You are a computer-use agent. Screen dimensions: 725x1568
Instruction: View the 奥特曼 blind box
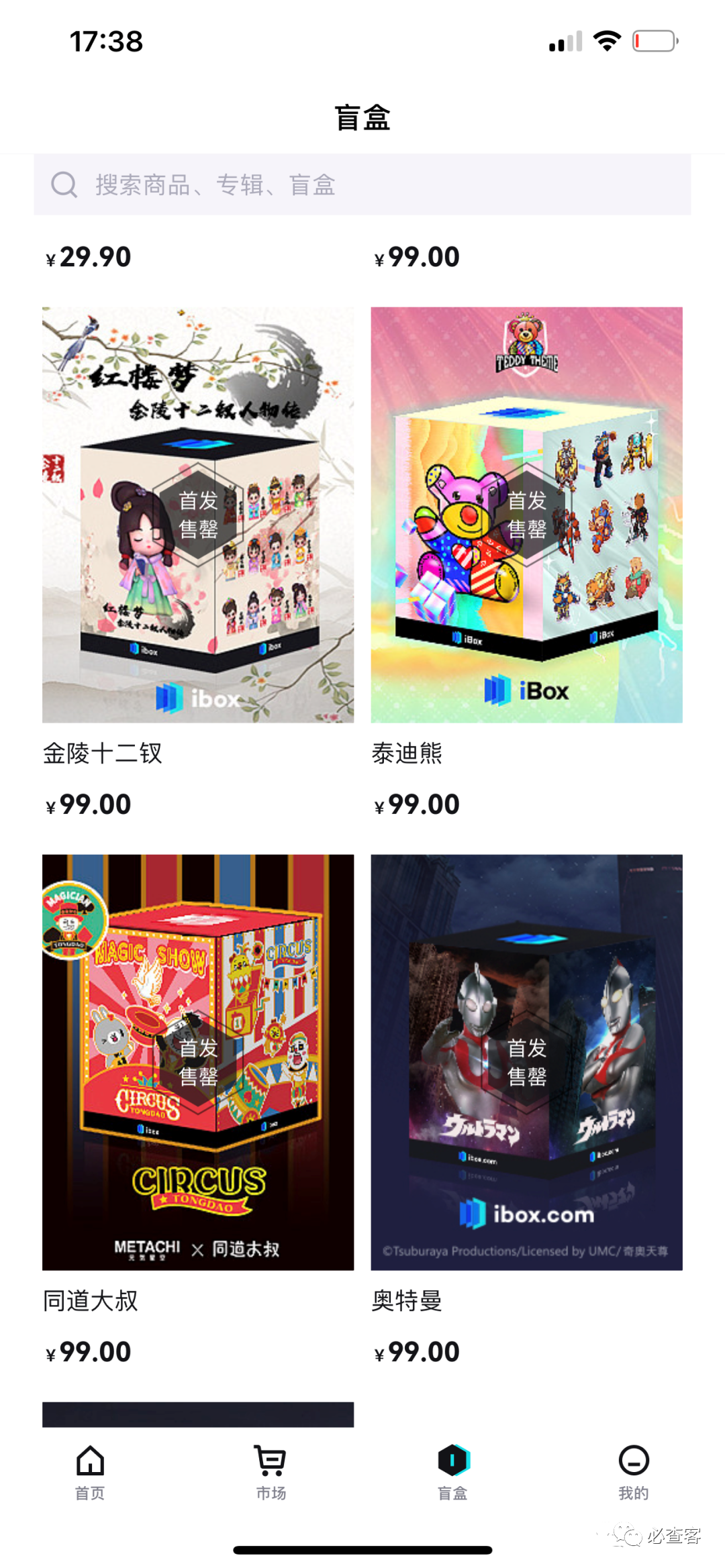[526, 1061]
